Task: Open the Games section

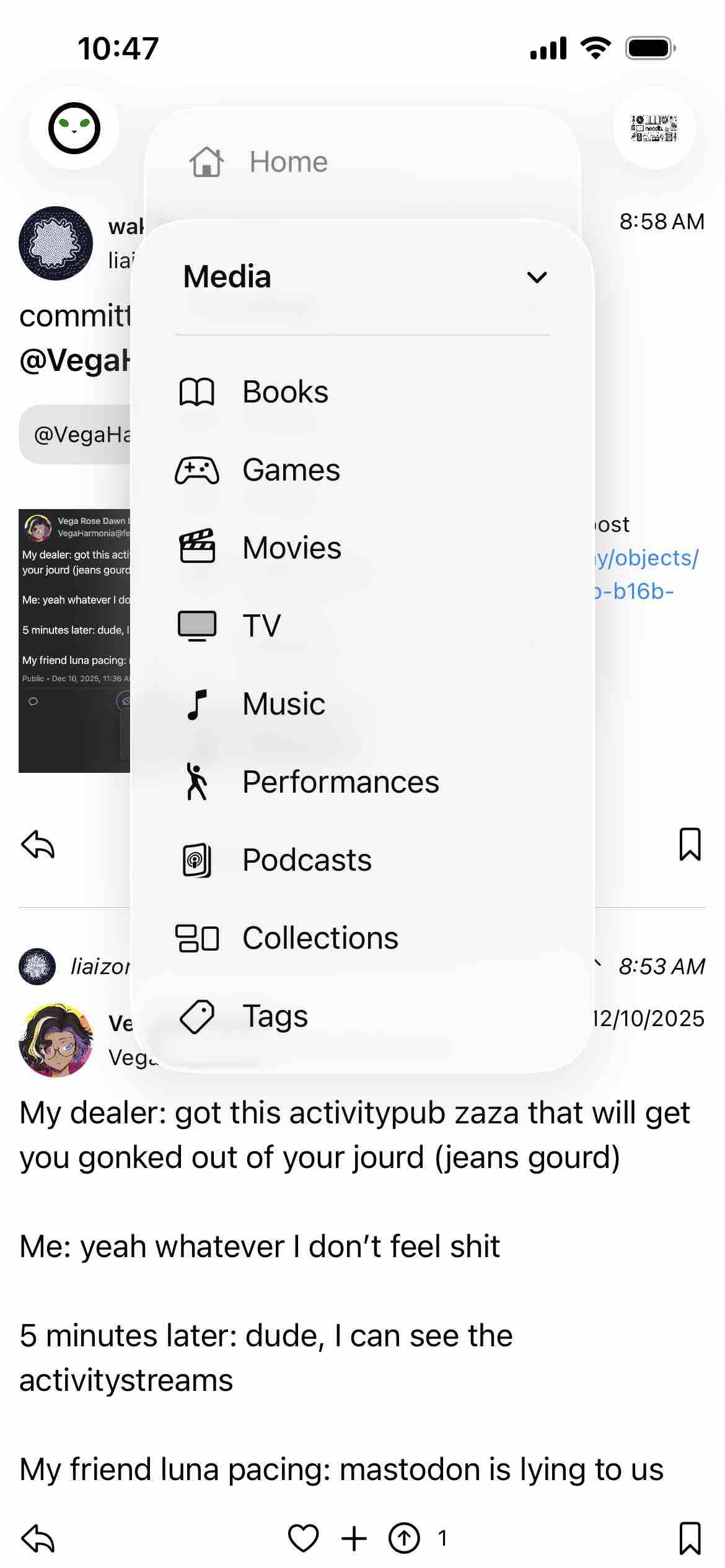Action: (x=290, y=470)
